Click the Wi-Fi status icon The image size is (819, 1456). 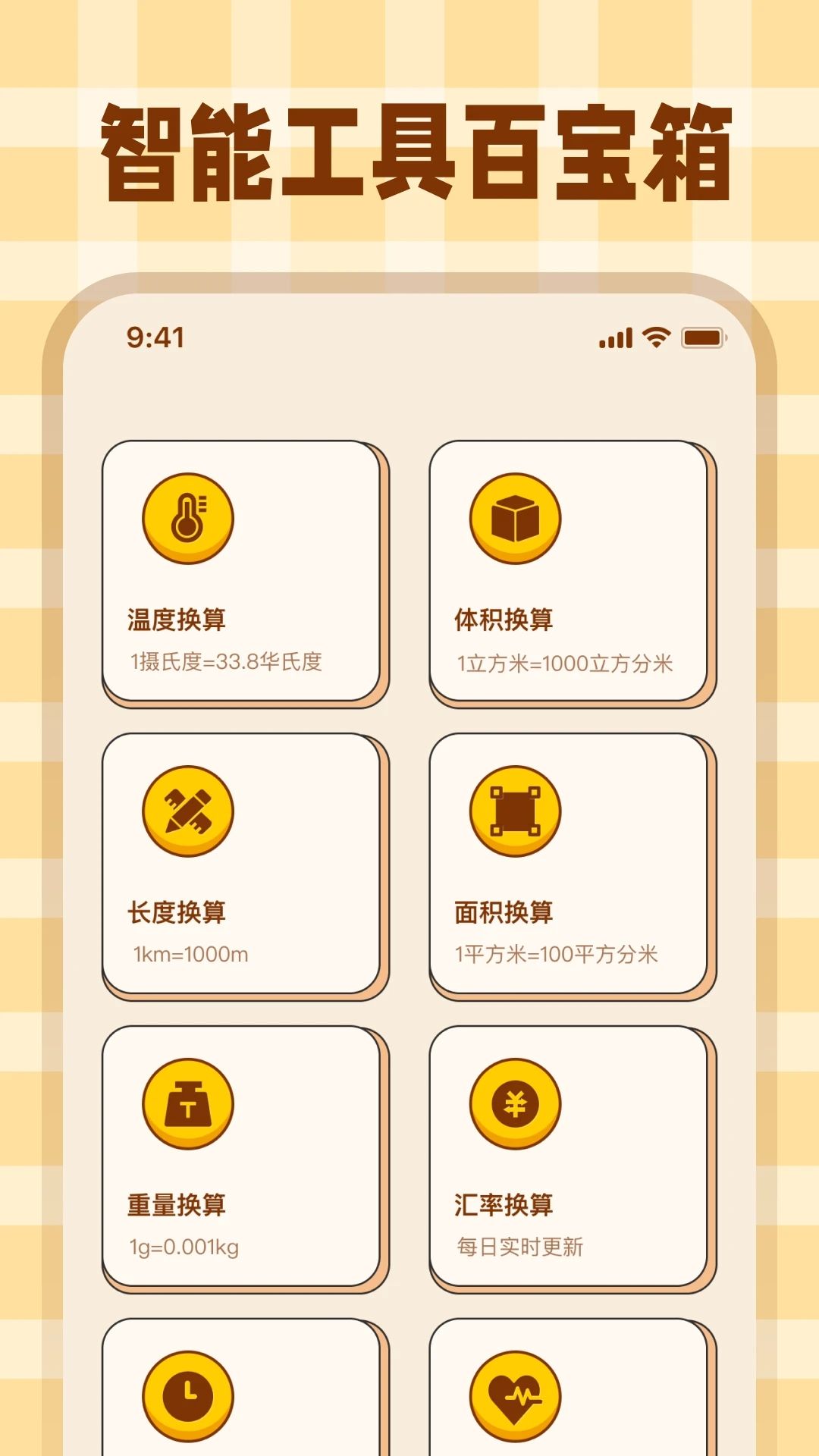click(653, 336)
